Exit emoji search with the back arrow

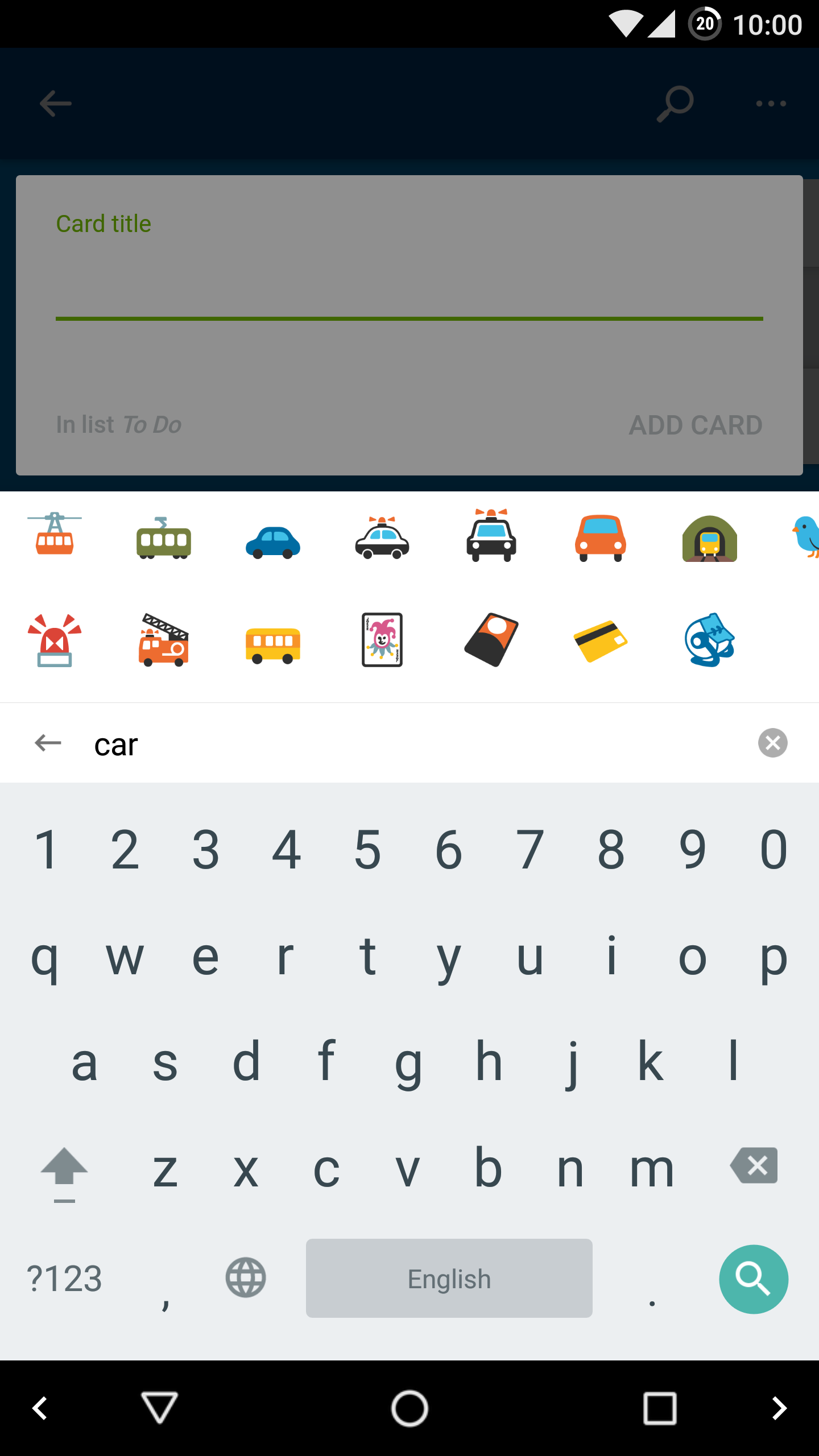(x=48, y=743)
